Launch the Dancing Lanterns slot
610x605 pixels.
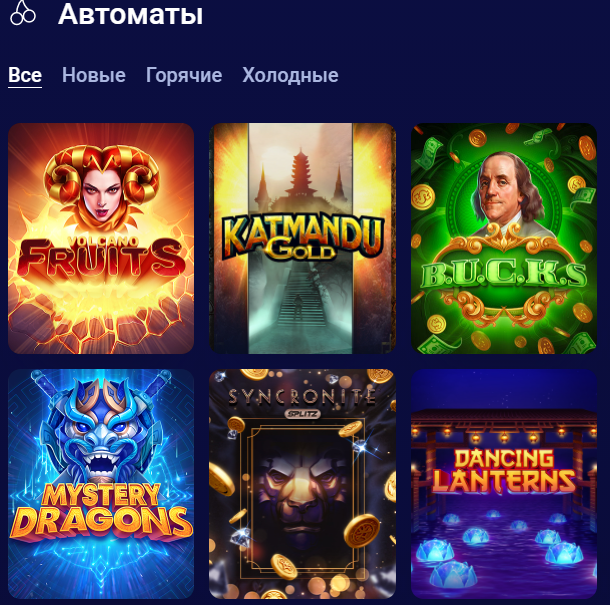coord(504,484)
